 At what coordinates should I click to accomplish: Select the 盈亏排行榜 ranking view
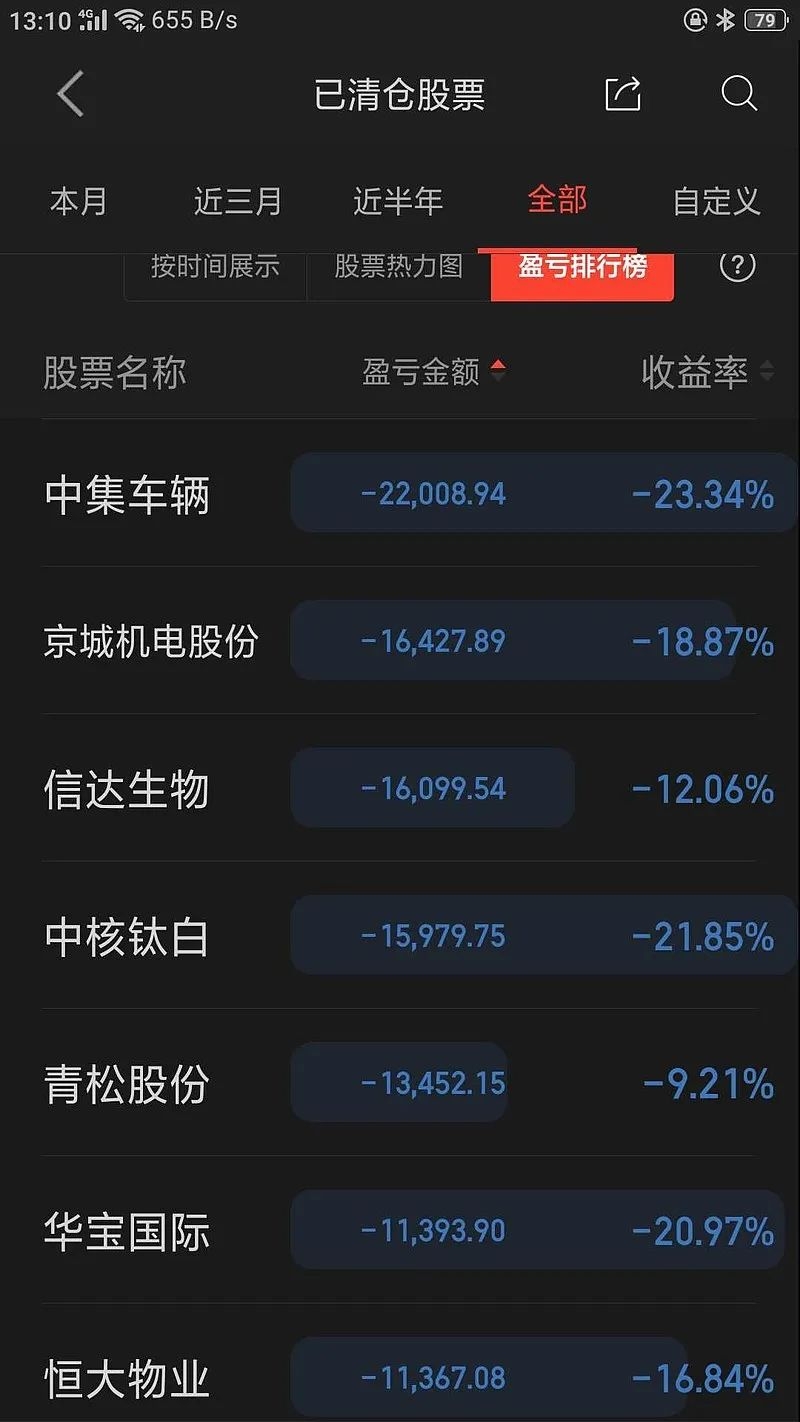tap(582, 267)
